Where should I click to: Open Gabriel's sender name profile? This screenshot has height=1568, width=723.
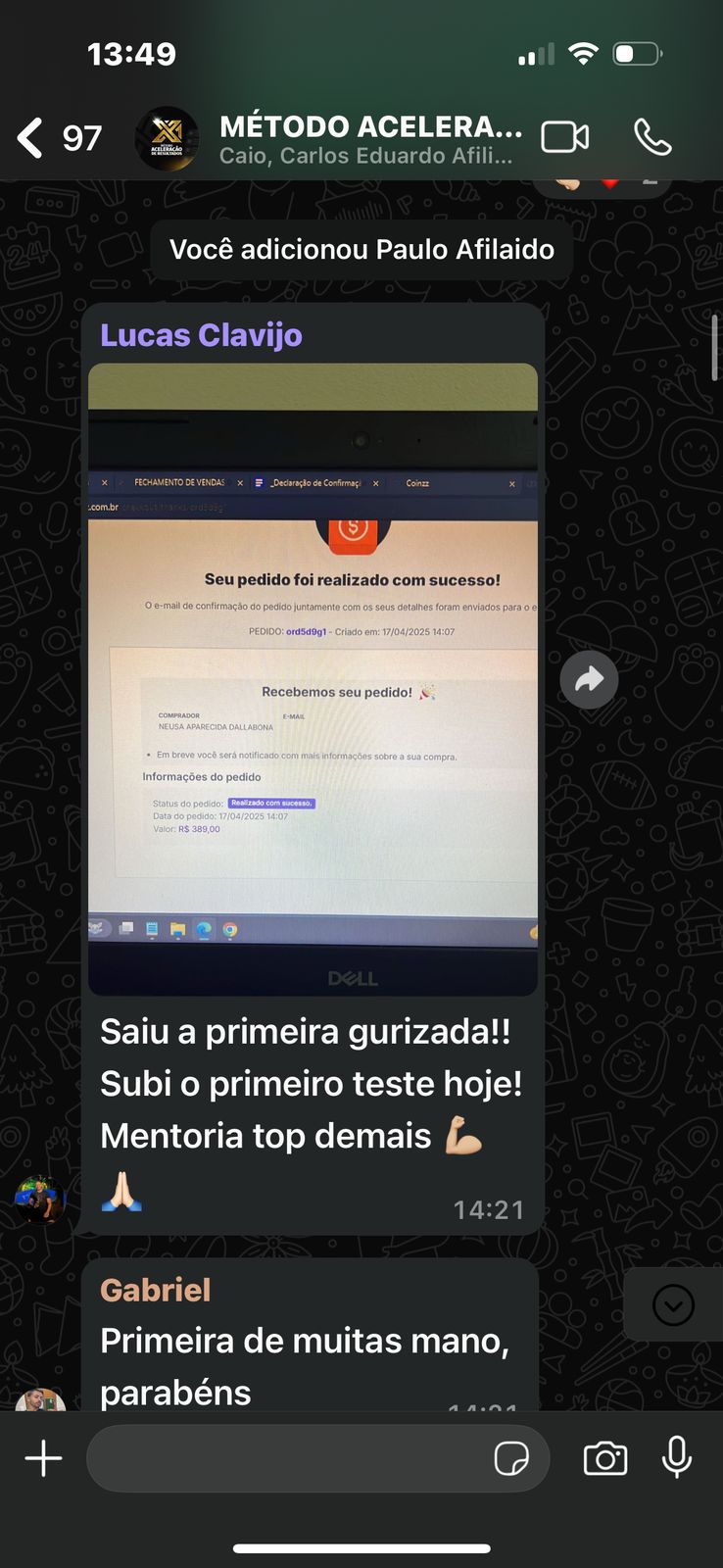pos(155,1290)
